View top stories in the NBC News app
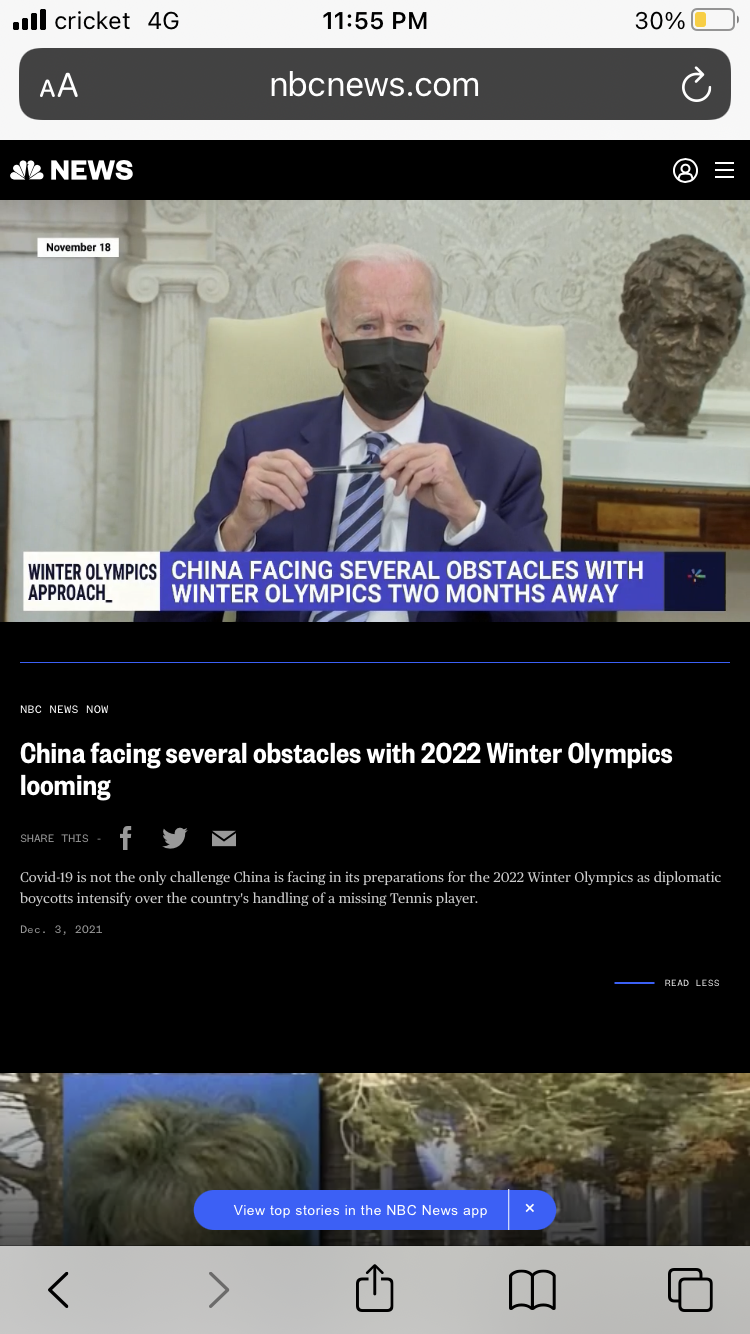This screenshot has height=1334, width=750. [x=360, y=1210]
